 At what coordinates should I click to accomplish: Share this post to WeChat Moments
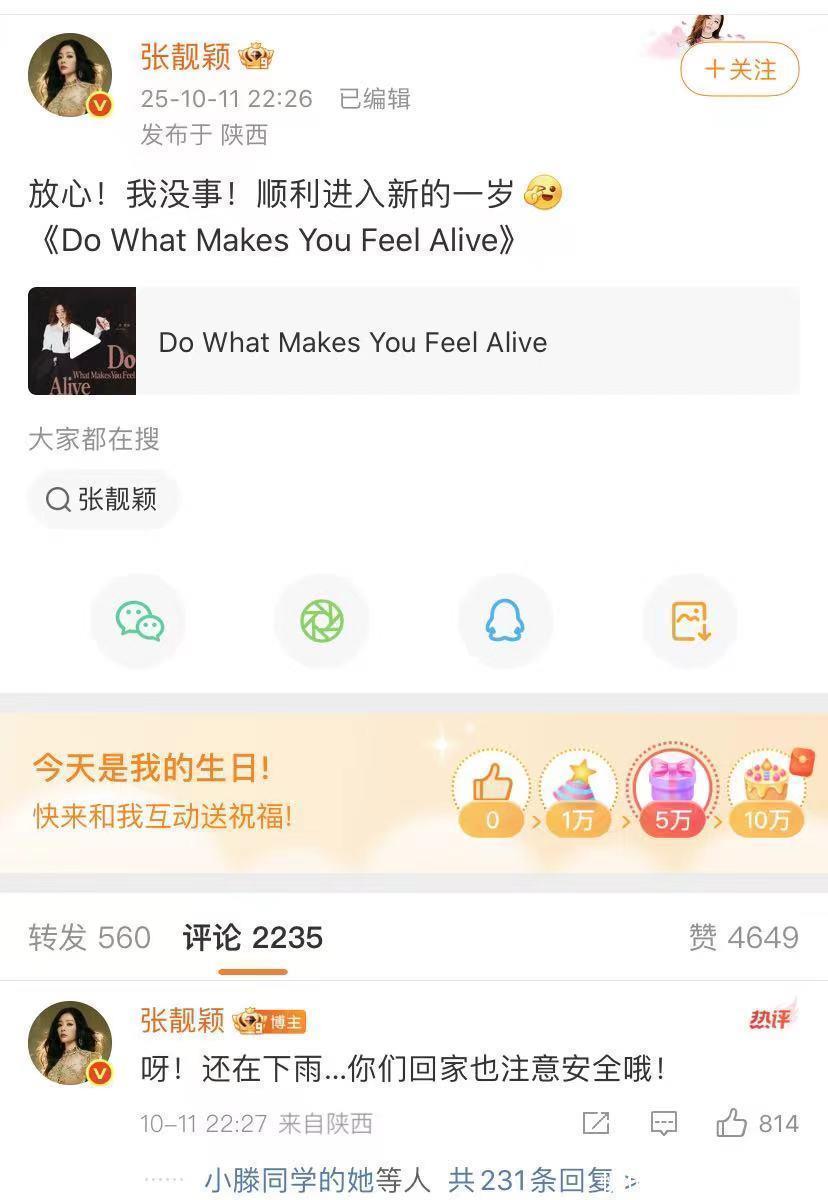[322, 622]
